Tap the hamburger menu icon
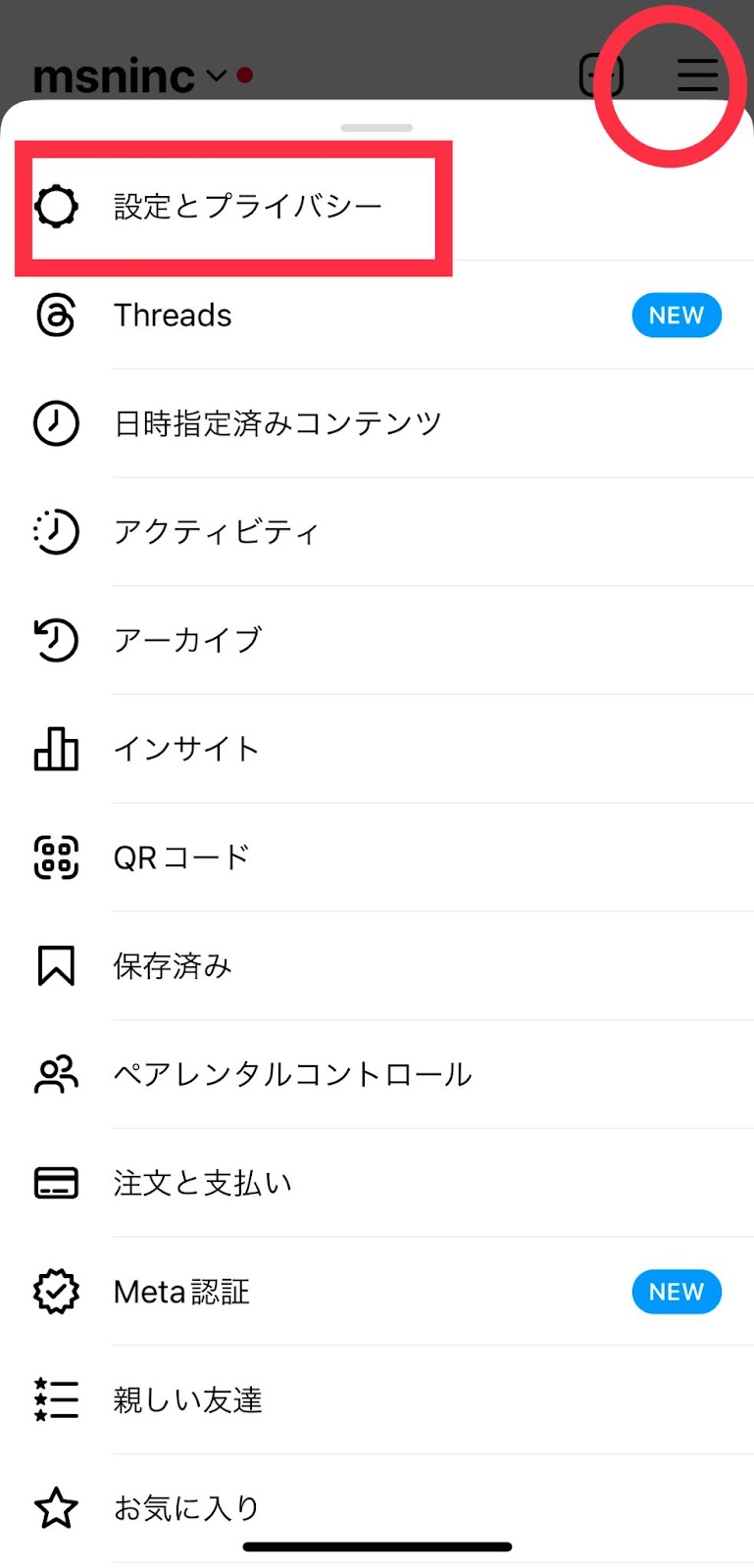Image resolution: width=754 pixels, height=1568 pixels. pos(698,74)
